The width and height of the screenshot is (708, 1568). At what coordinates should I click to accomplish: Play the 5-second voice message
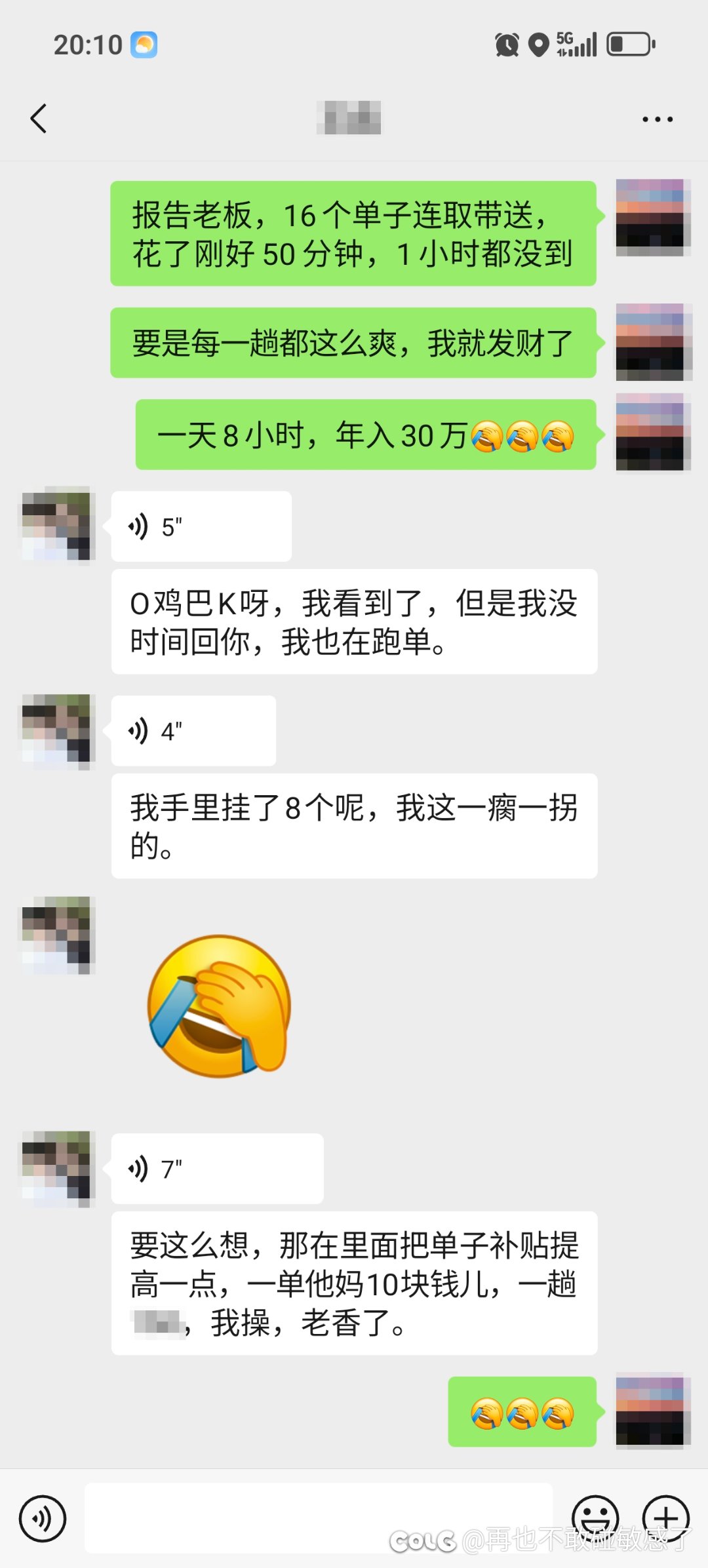pos(201,526)
